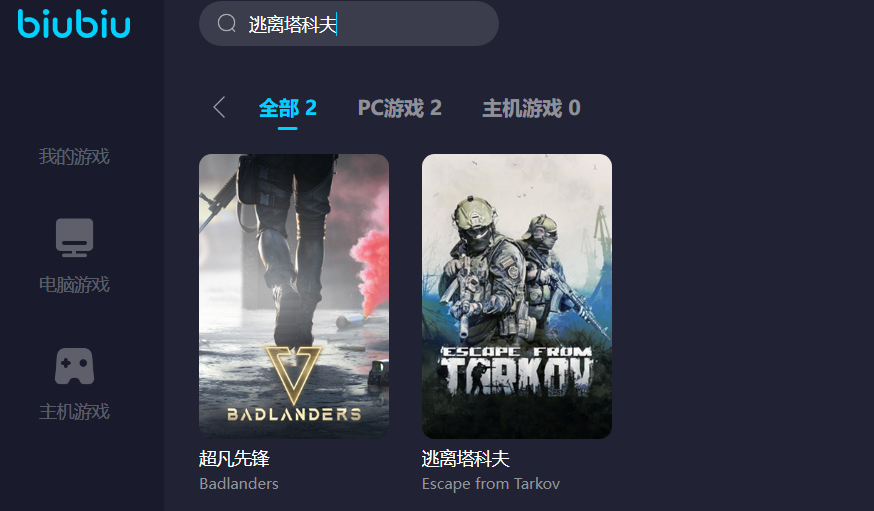Open 我的游戏 in the sidebar
The image size is (874, 511).
(74, 157)
